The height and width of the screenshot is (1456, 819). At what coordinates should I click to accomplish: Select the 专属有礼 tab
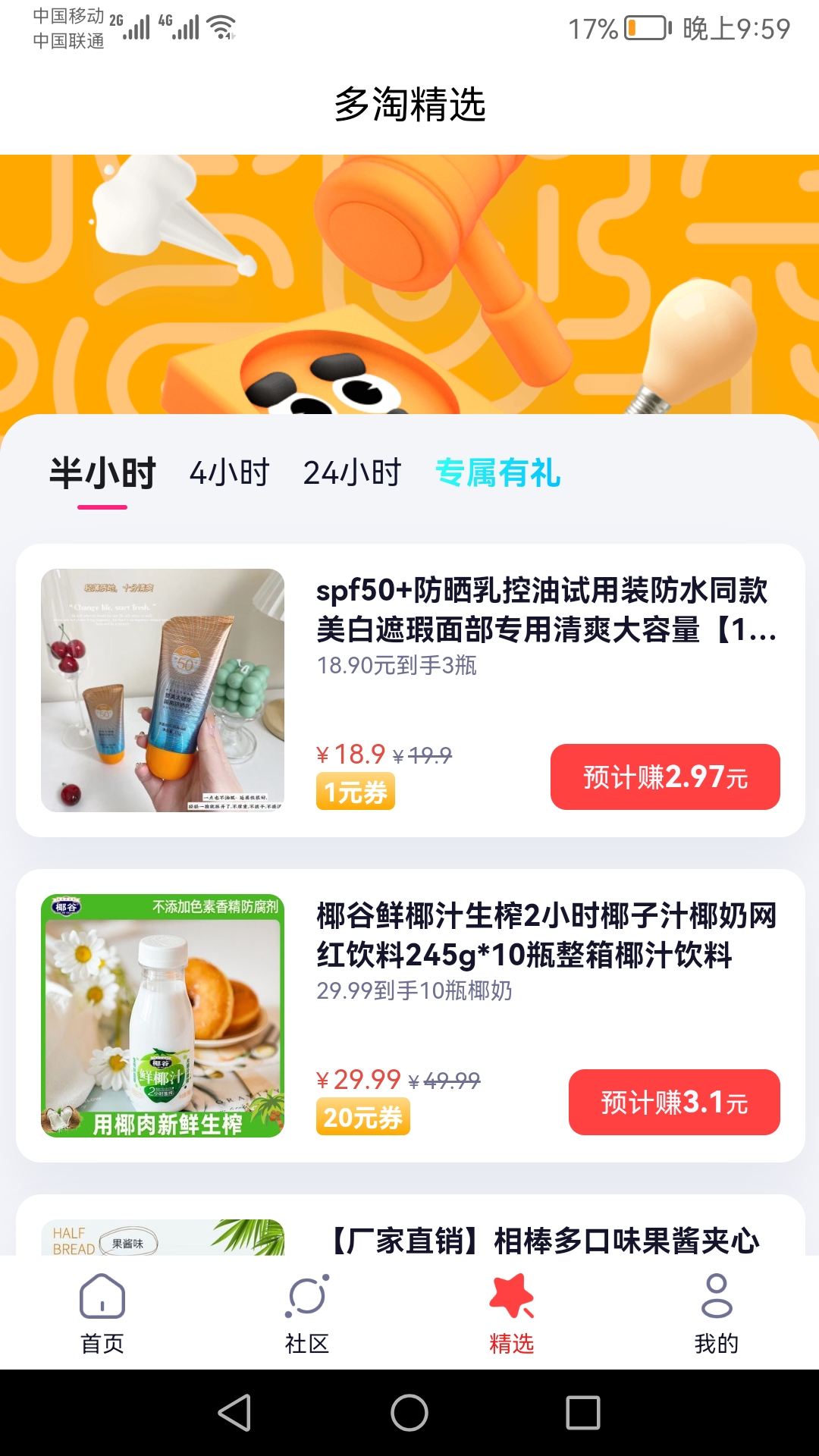[497, 475]
